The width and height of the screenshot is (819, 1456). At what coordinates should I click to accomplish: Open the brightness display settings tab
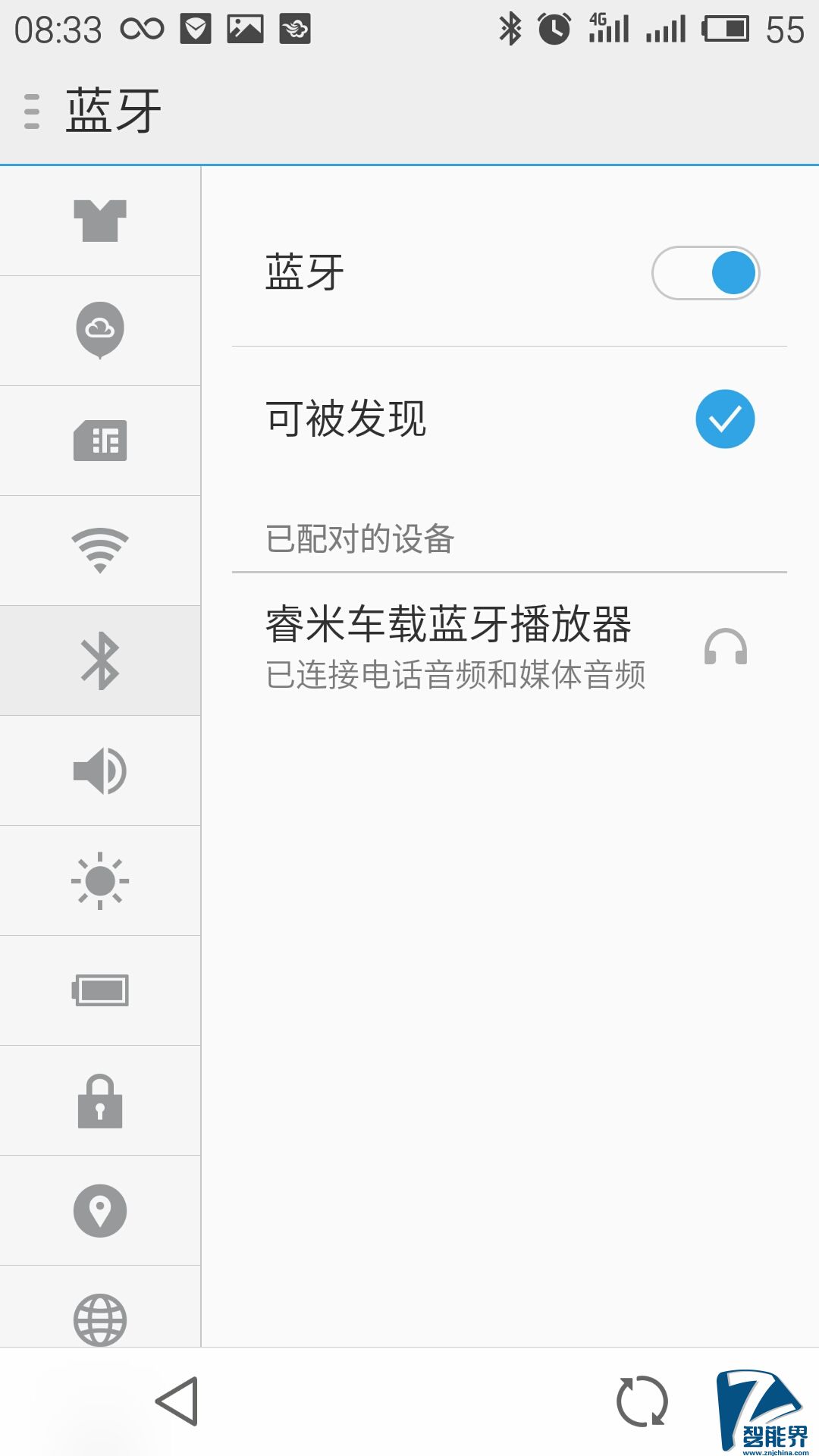tap(100, 880)
